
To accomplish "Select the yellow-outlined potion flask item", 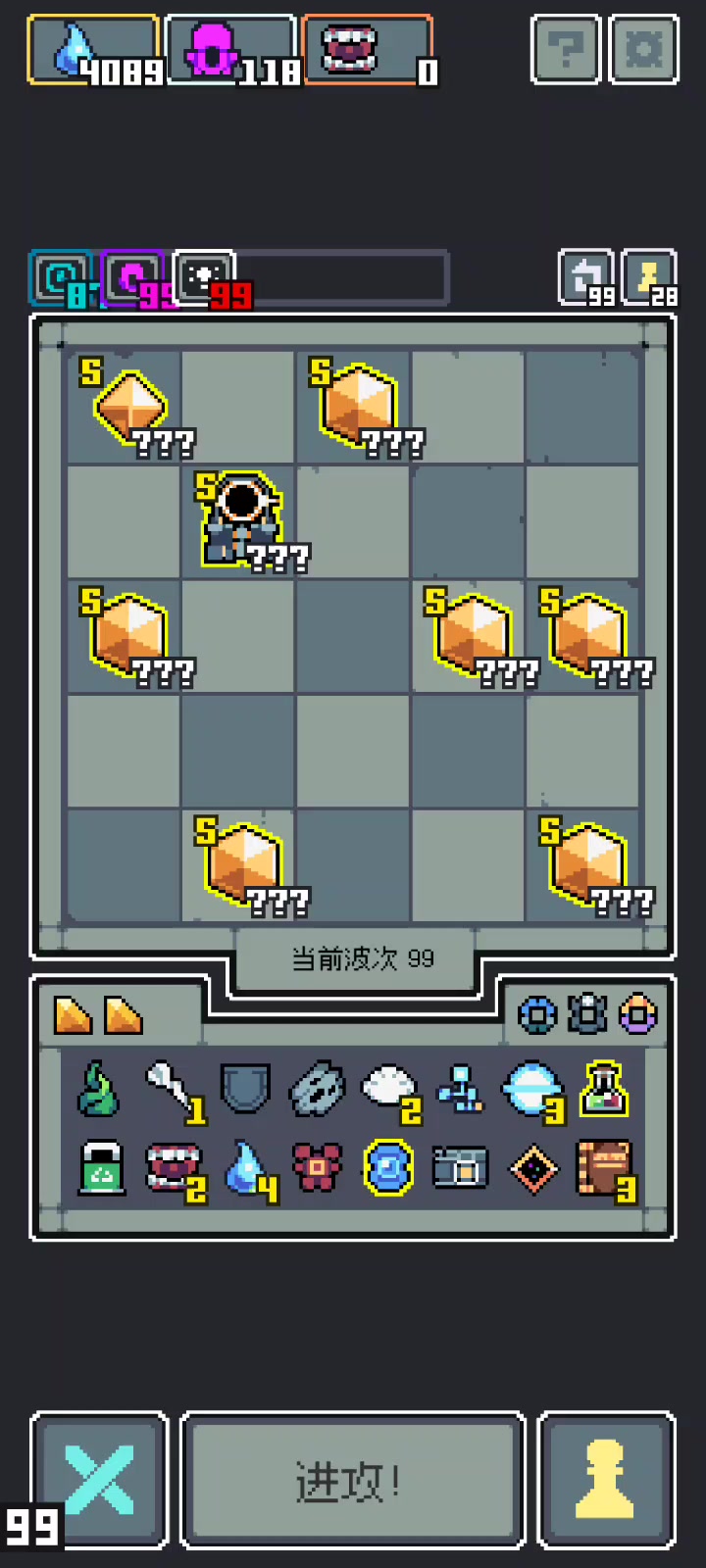I will (x=604, y=1089).
